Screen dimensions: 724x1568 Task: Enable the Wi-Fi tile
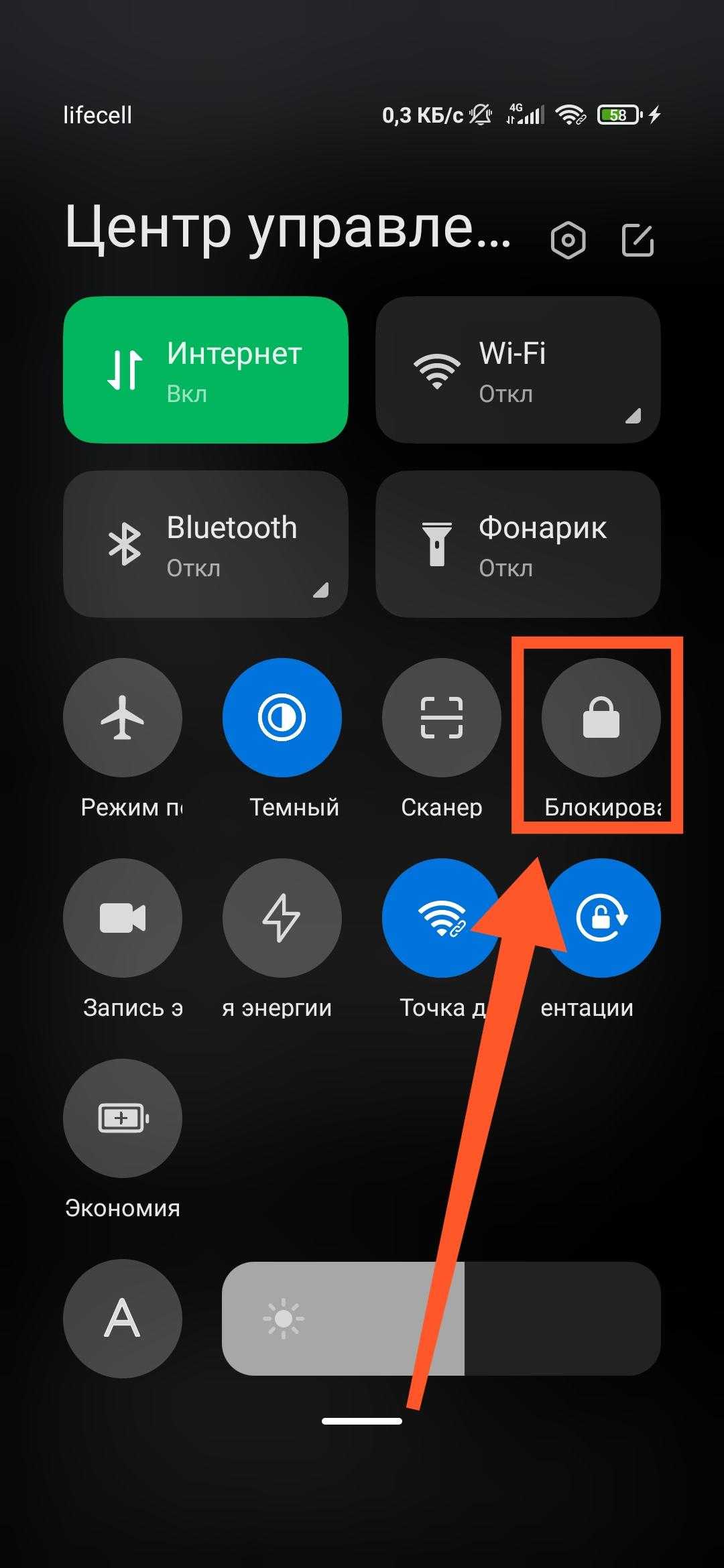[518, 370]
